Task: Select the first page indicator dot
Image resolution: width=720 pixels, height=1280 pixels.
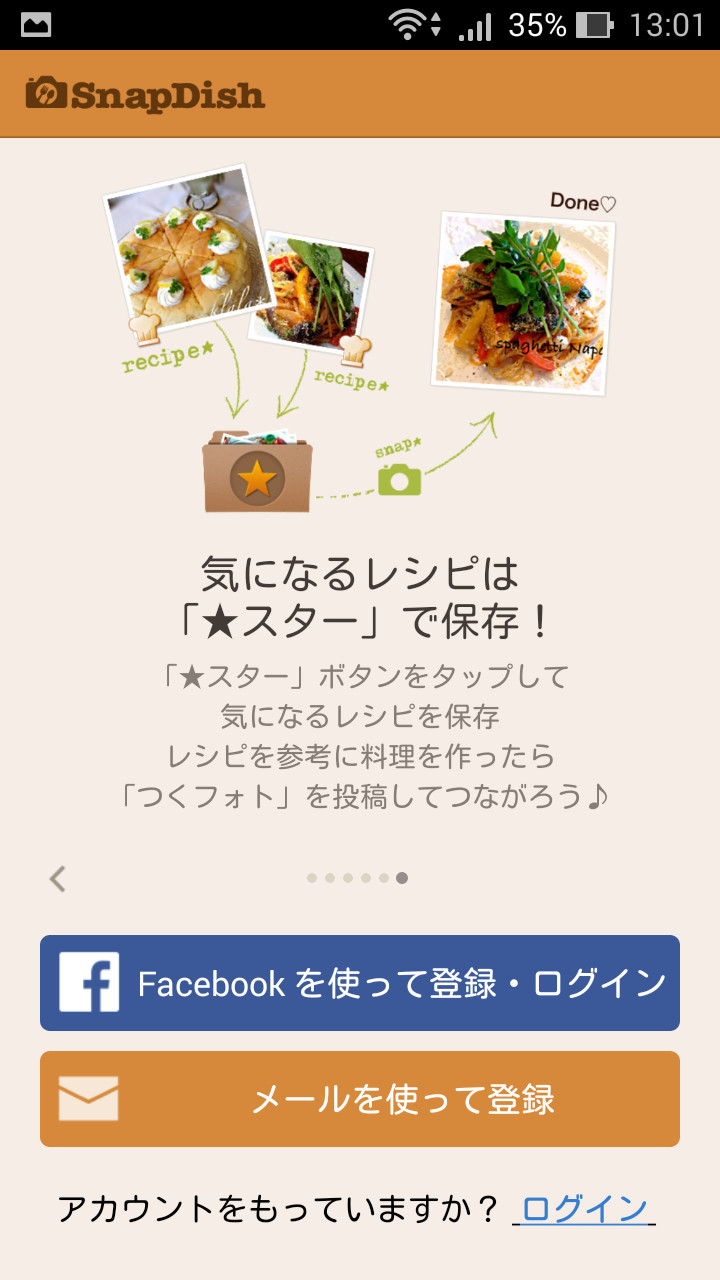Action: [310, 879]
